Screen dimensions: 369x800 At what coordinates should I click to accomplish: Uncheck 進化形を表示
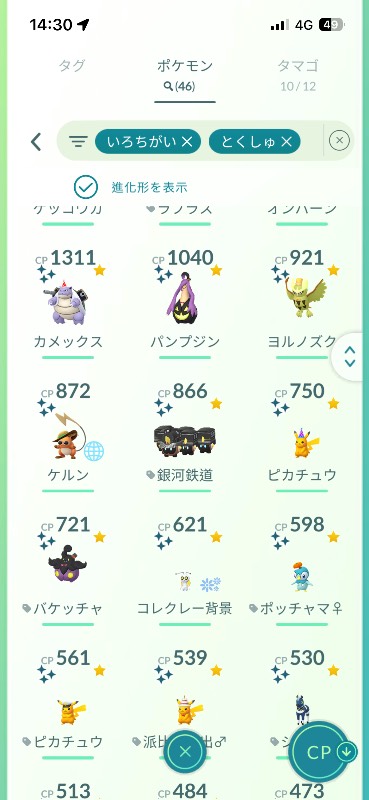85,187
